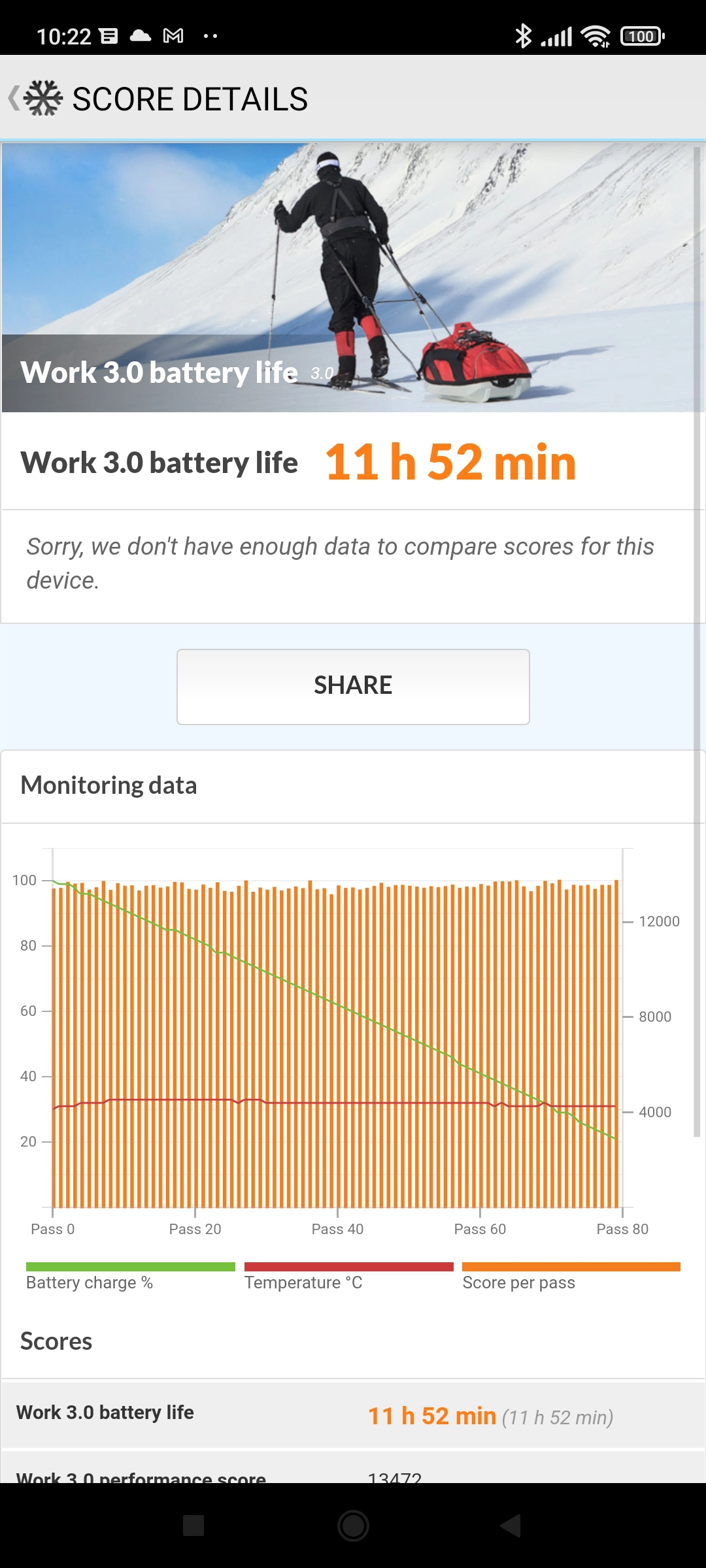Tap the system home button
This screenshot has height=1568, width=706.
[x=353, y=1526]
